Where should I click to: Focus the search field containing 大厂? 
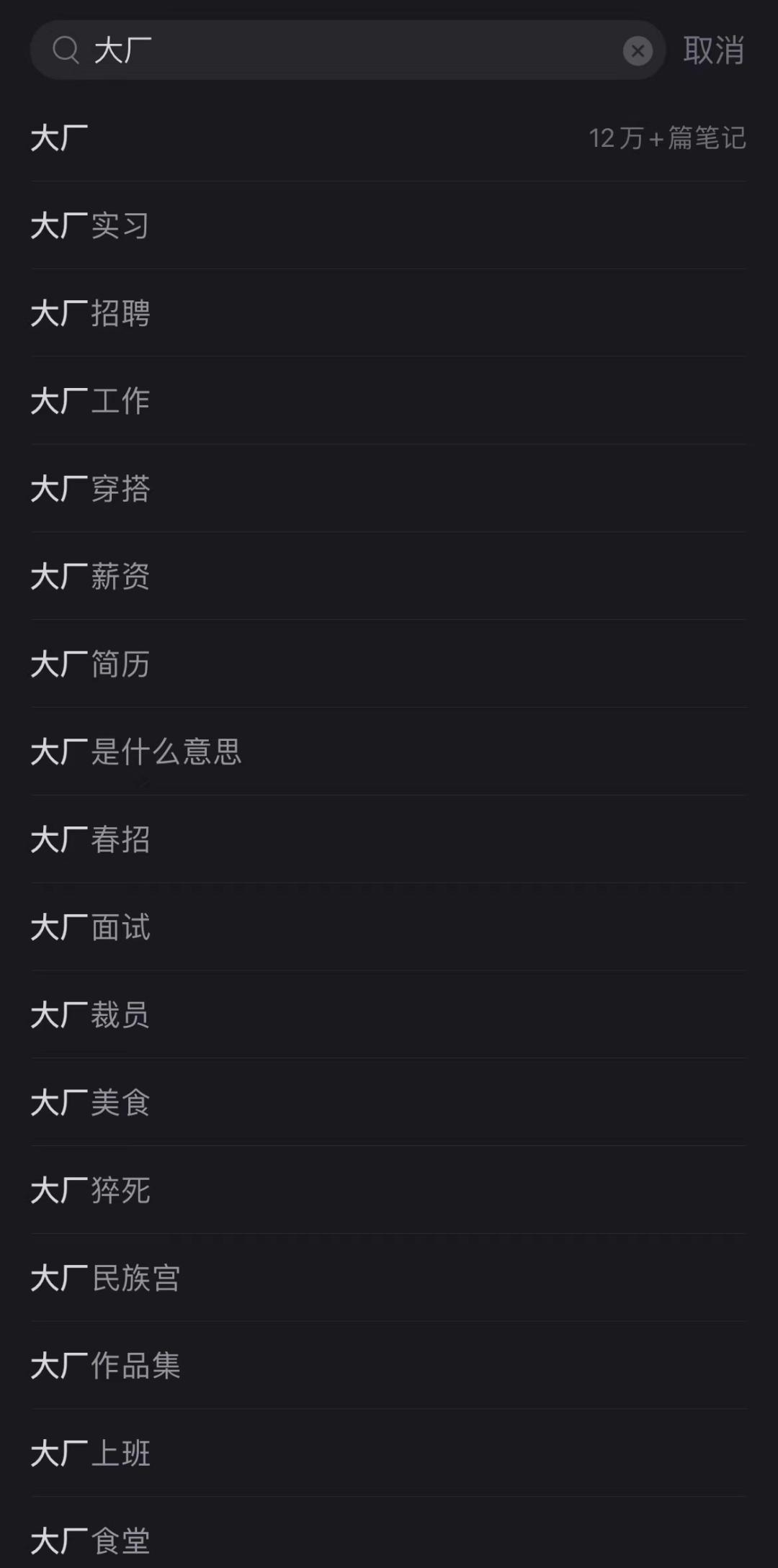click(346, 50)
